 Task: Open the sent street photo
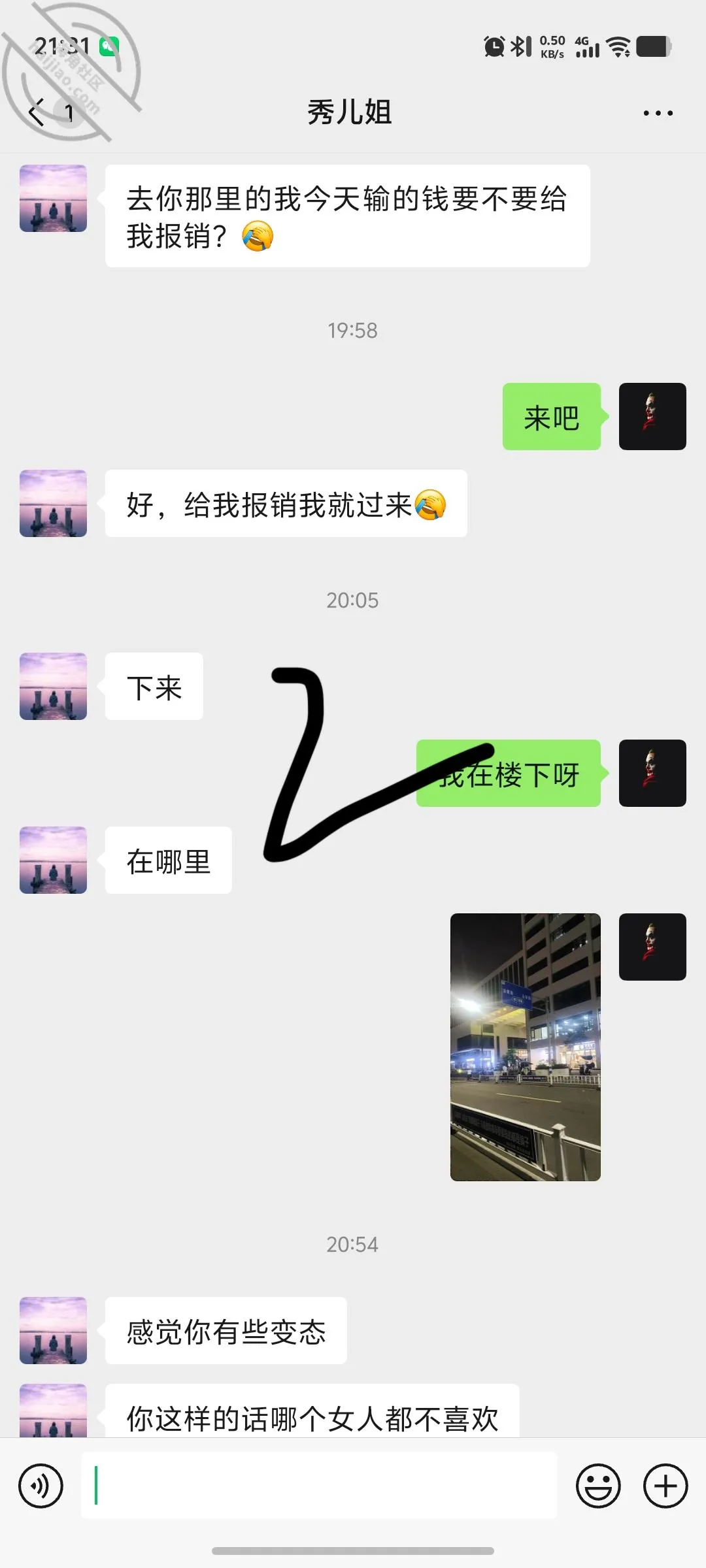(525, 1047)
